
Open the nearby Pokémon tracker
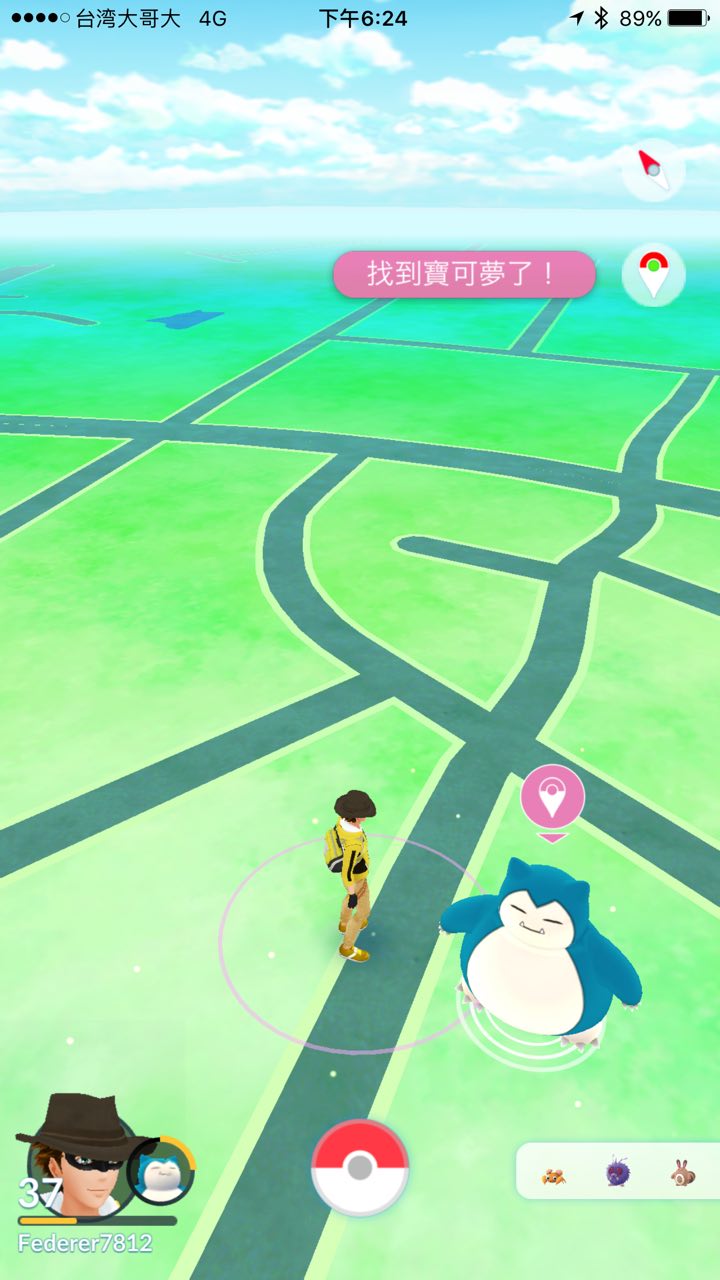(x=618, y=1171)
